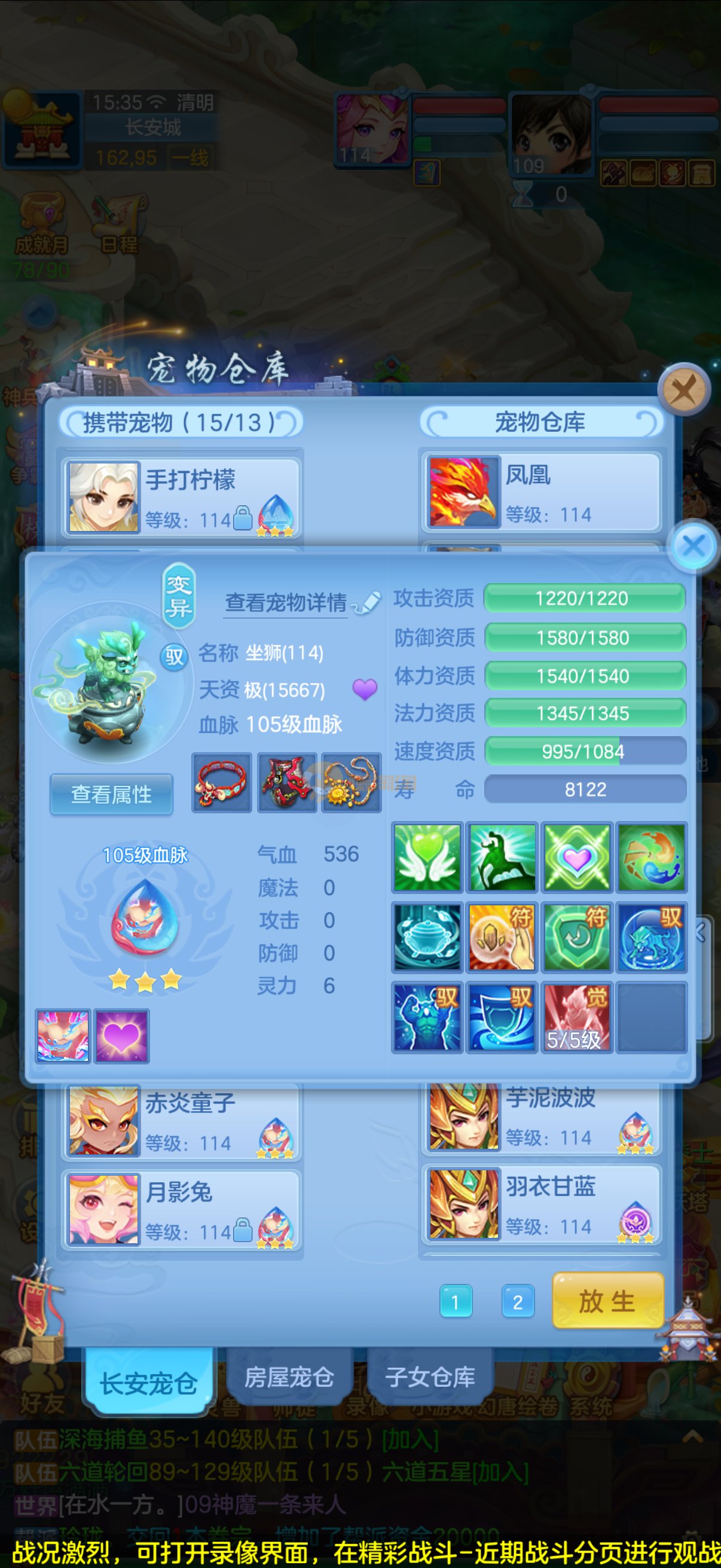721x1568 pixels.
Task: Select pet 芋泥波波 in storage
Action: pyautogui.click(x=540, y=1116)
